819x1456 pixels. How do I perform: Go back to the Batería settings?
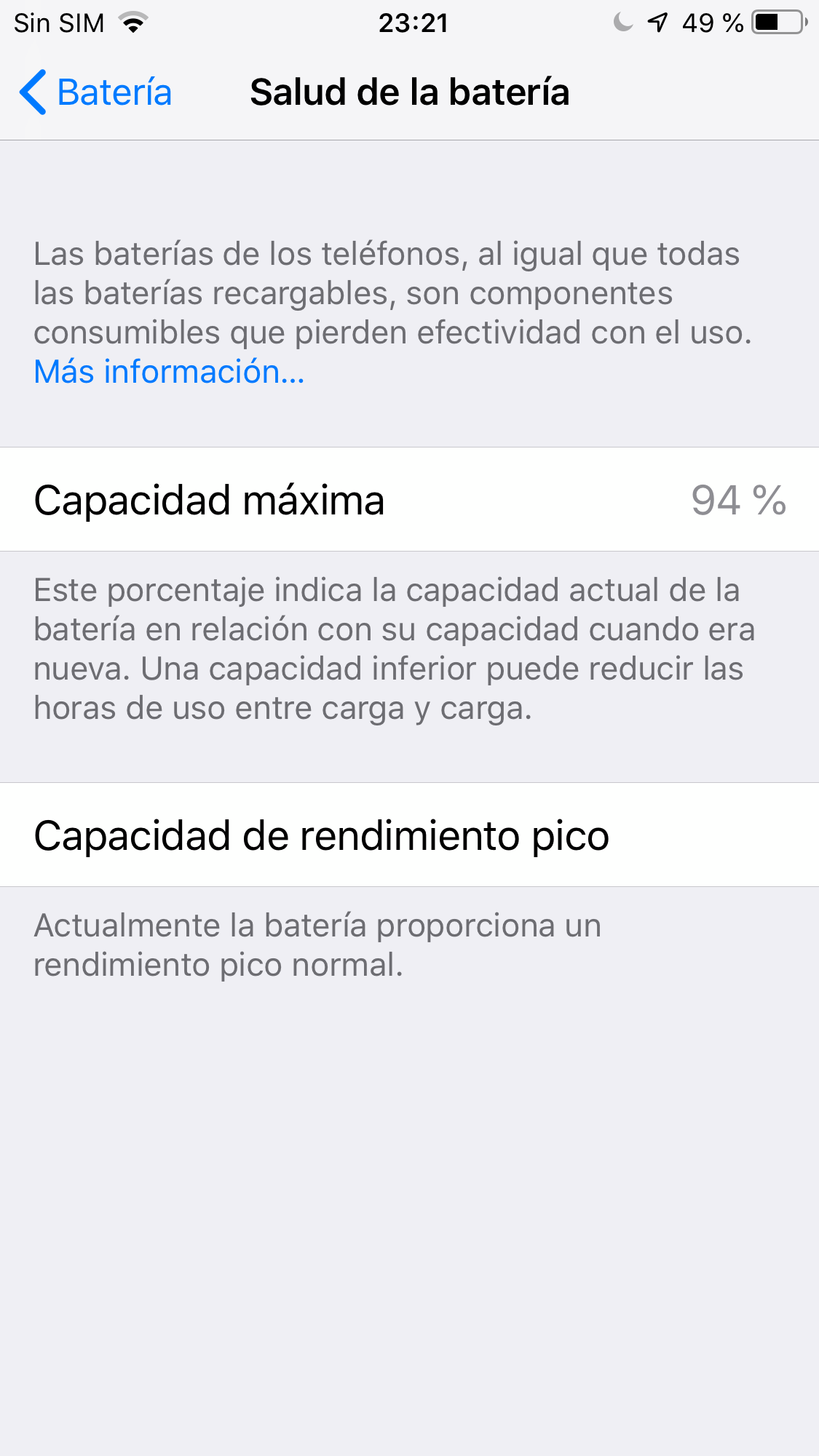pos(95,92)
